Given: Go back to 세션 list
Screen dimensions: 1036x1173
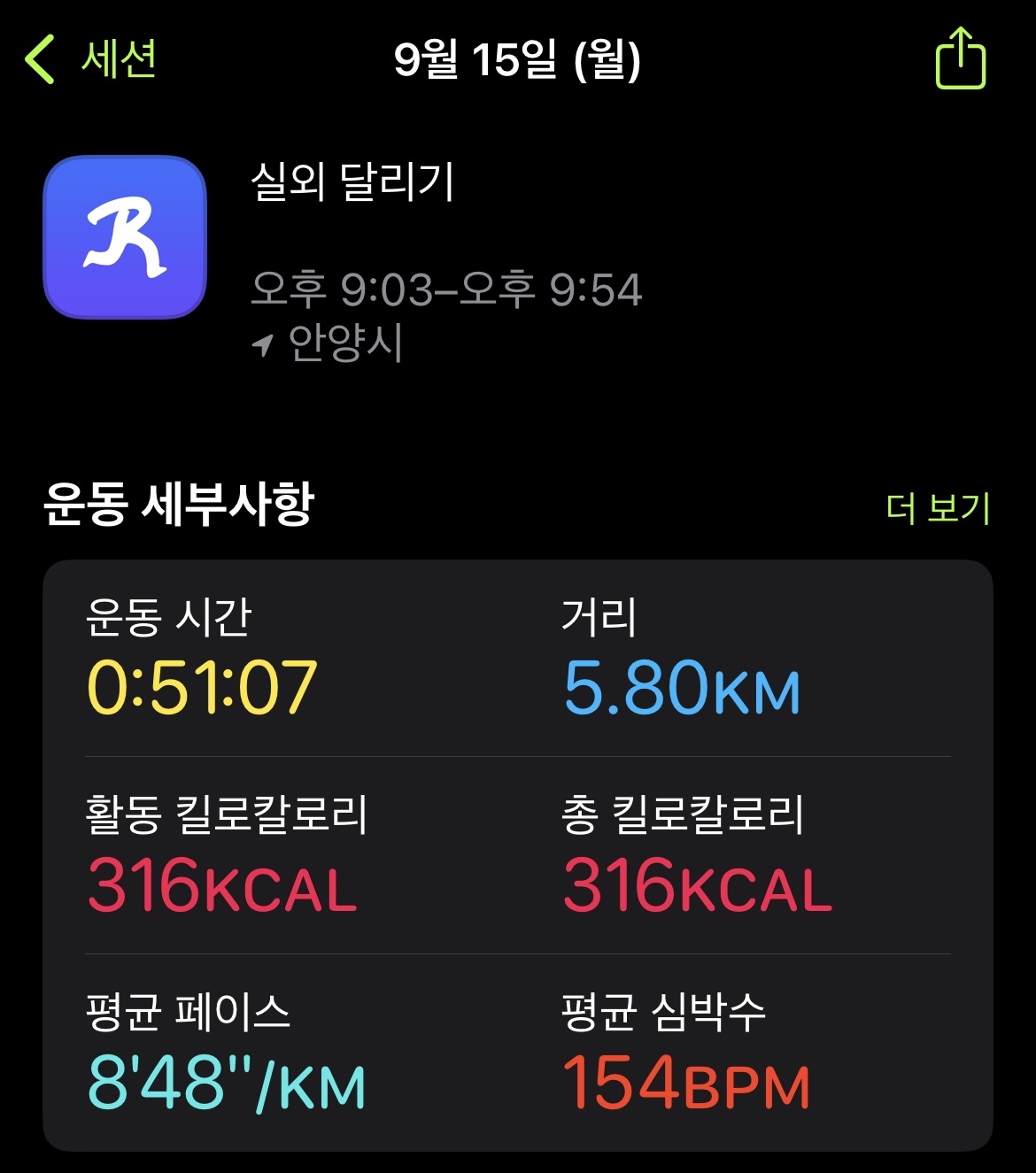Looking at the screenshot, I should [x=90, y=59].
